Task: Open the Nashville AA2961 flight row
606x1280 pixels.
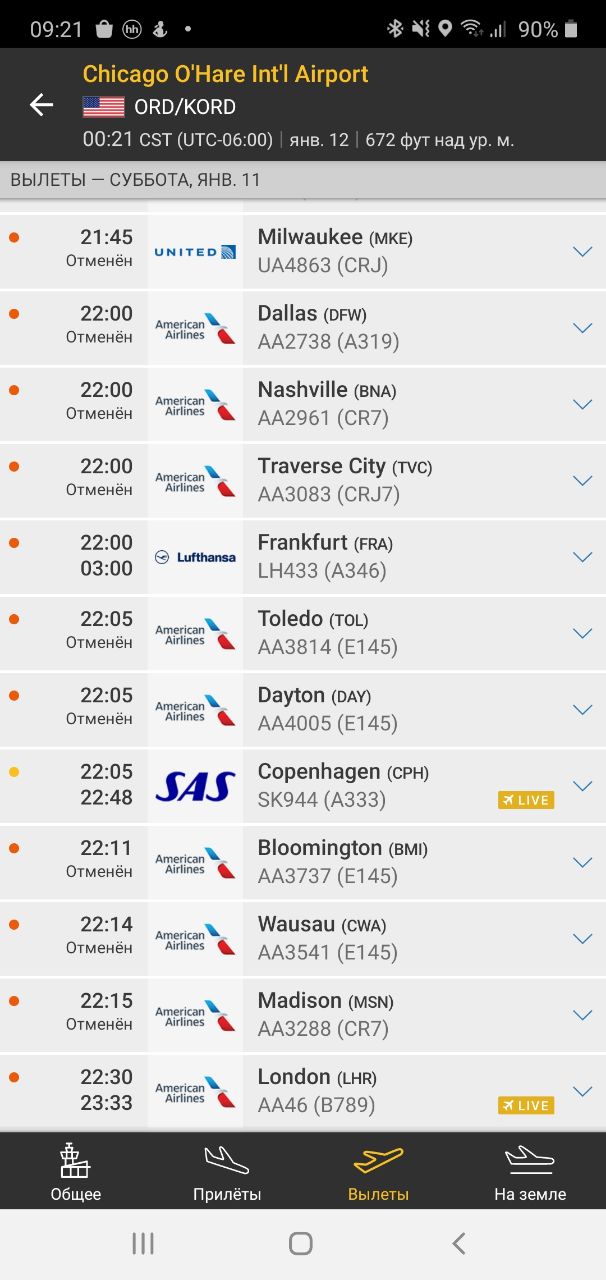Action: click(303, 404)
